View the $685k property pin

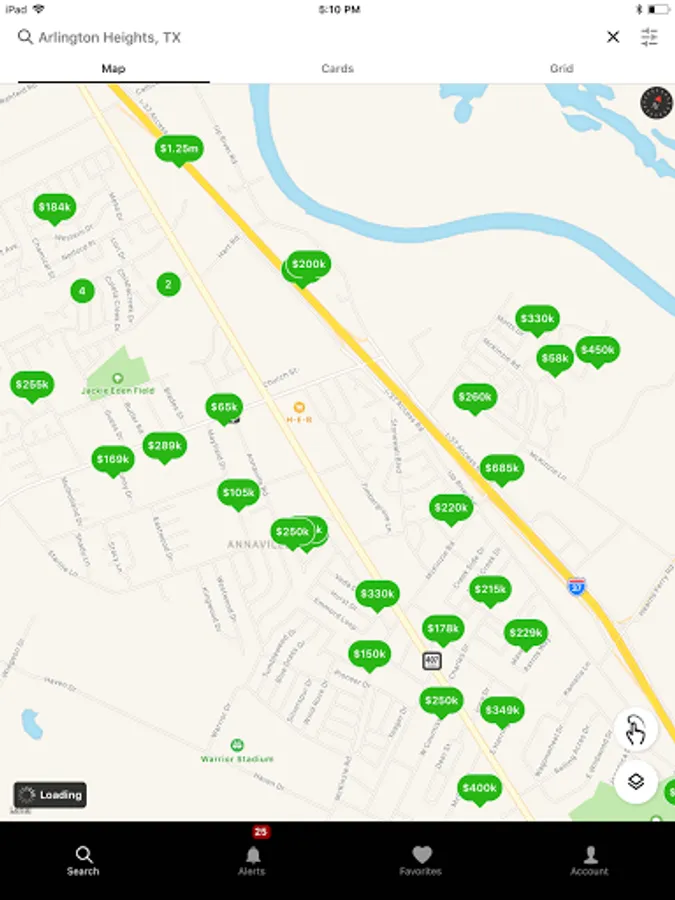(502, 468)
